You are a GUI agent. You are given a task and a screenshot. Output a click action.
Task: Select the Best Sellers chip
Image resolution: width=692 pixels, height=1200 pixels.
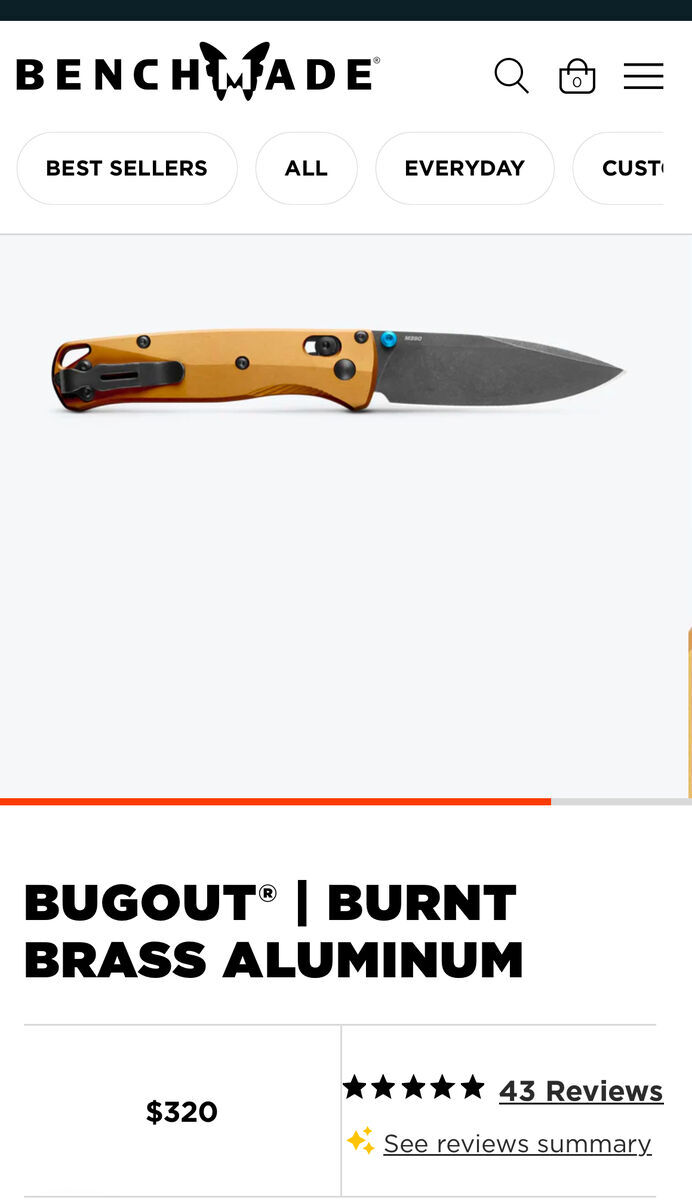pos(127,168)
